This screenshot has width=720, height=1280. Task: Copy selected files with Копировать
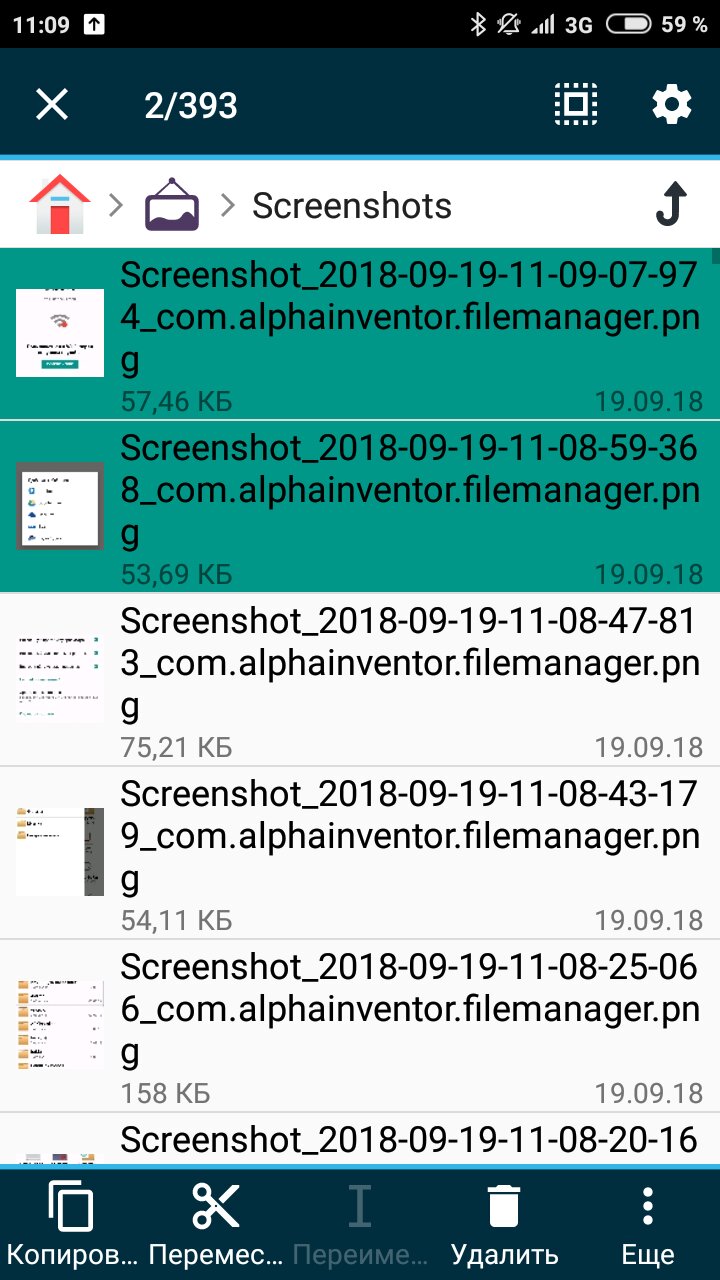[71, 1224]
